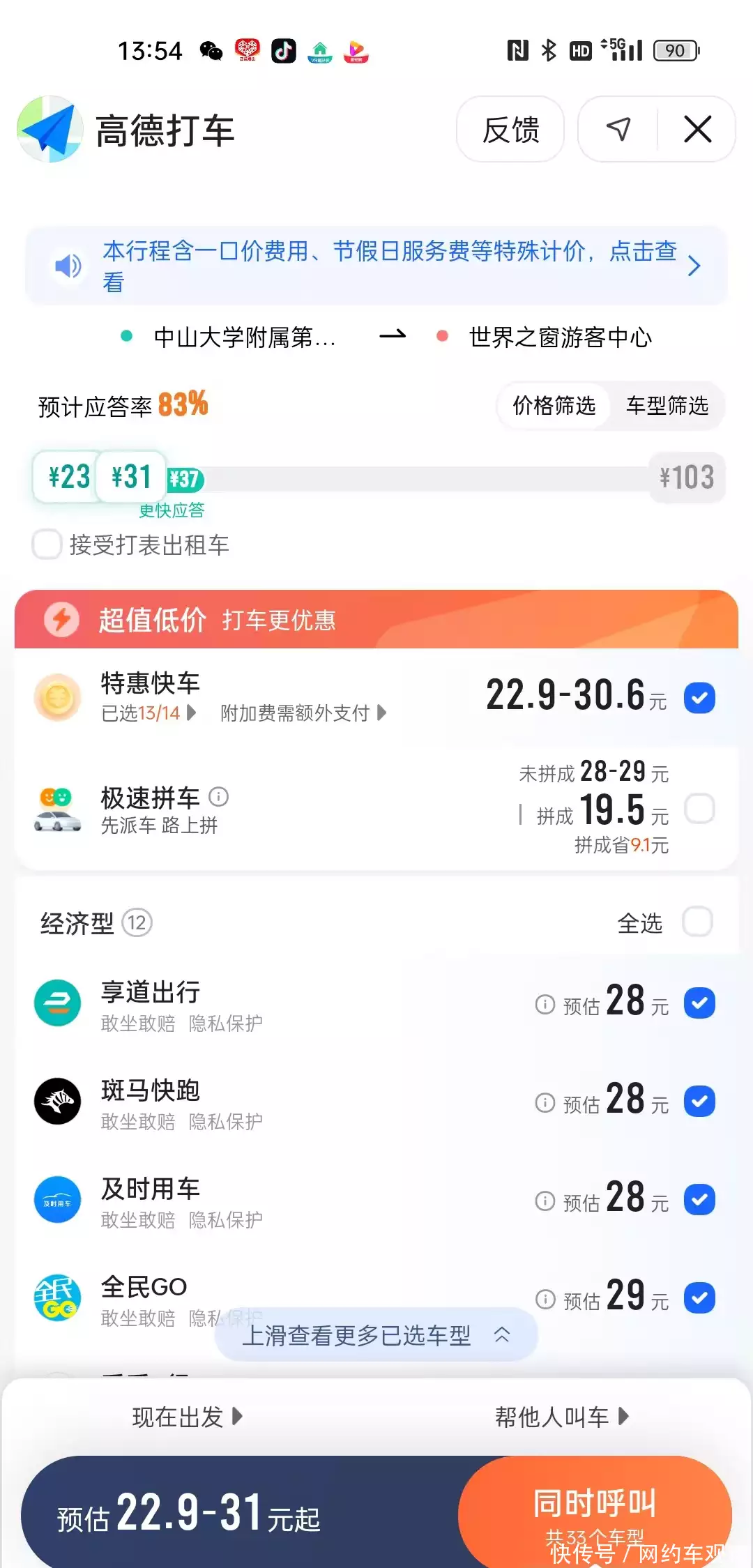Deselect 全民GO ride option
This screenshot has height=1568, width=753.
[699, 1298]
